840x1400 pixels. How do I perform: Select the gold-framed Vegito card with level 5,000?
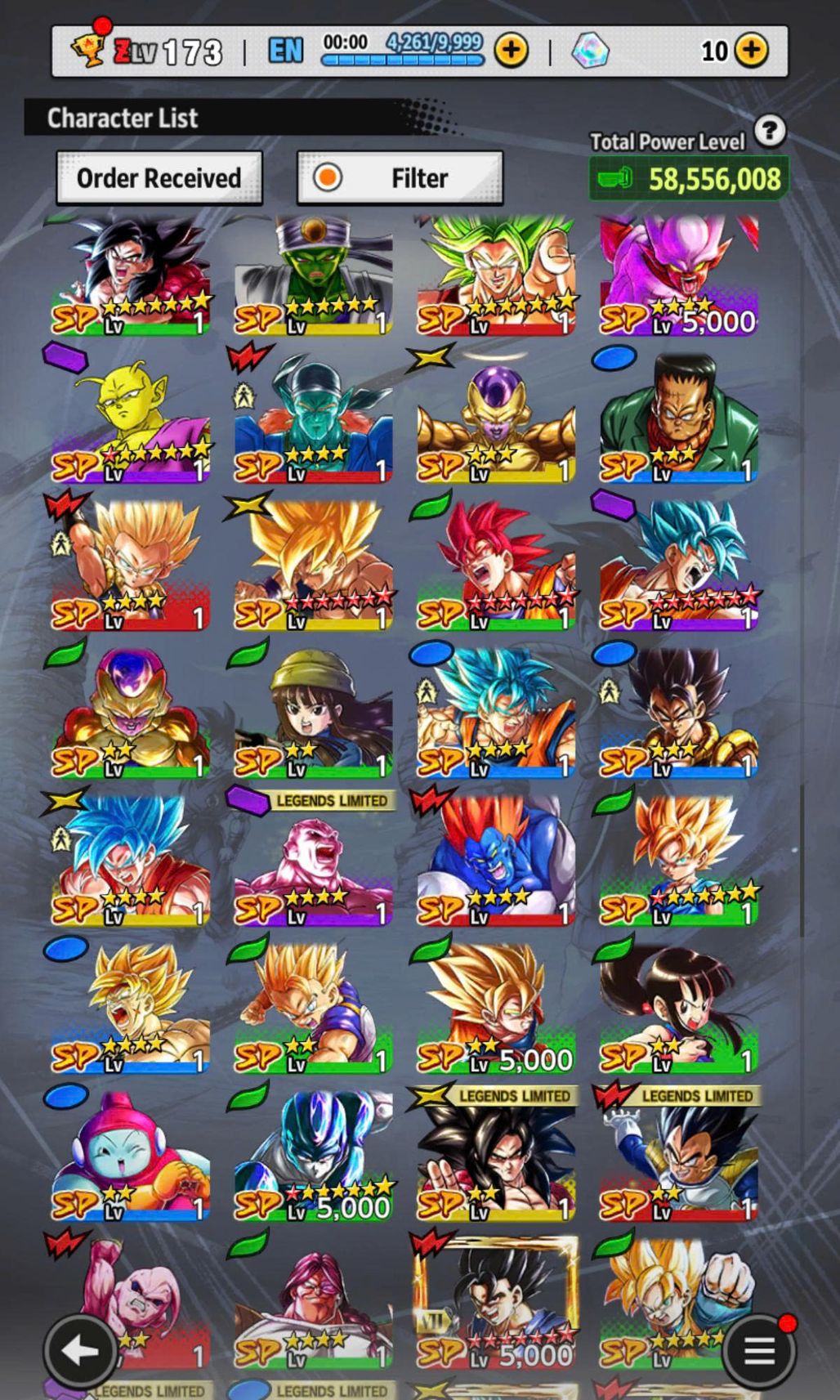(496, 1299)
